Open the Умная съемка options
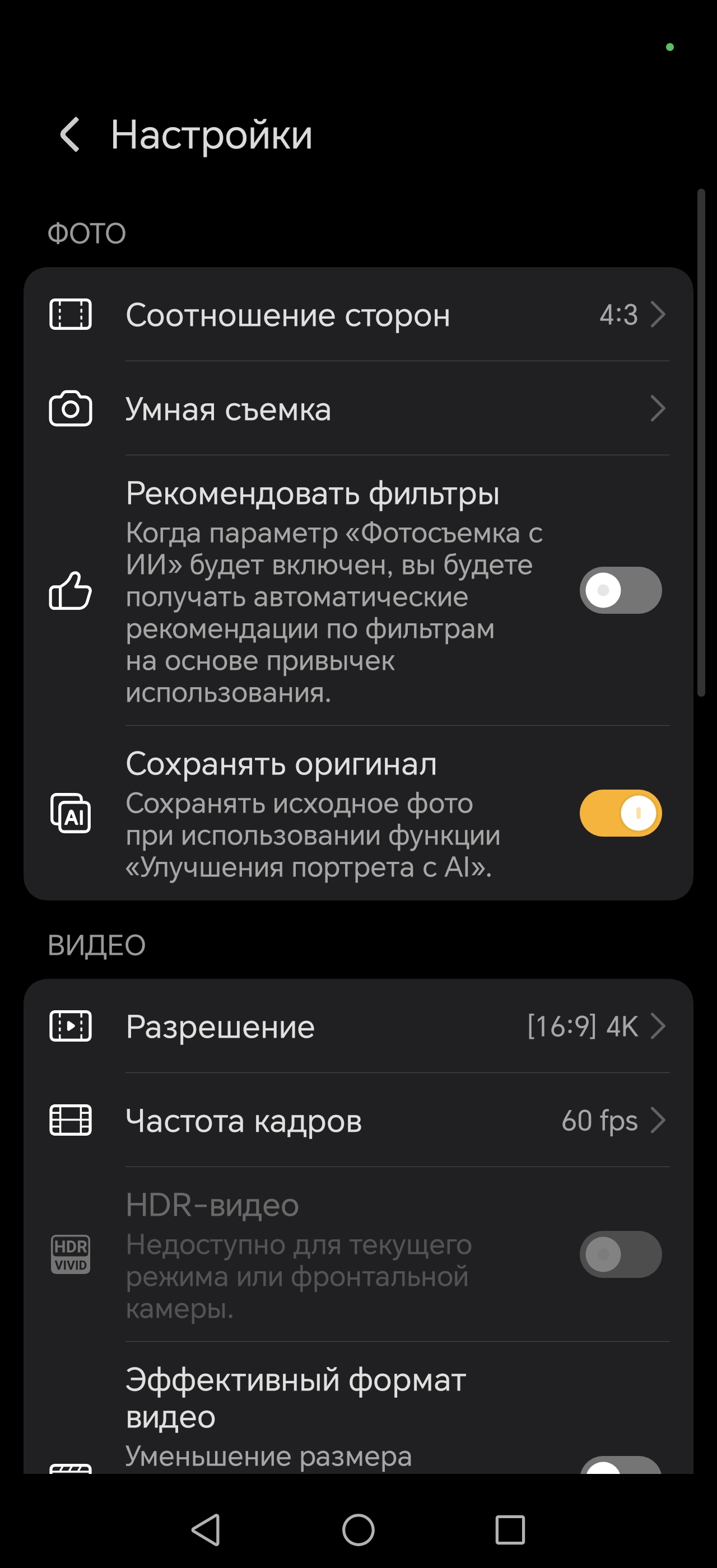The height and width of the screenshot is (1568, 717). point(358,408)
